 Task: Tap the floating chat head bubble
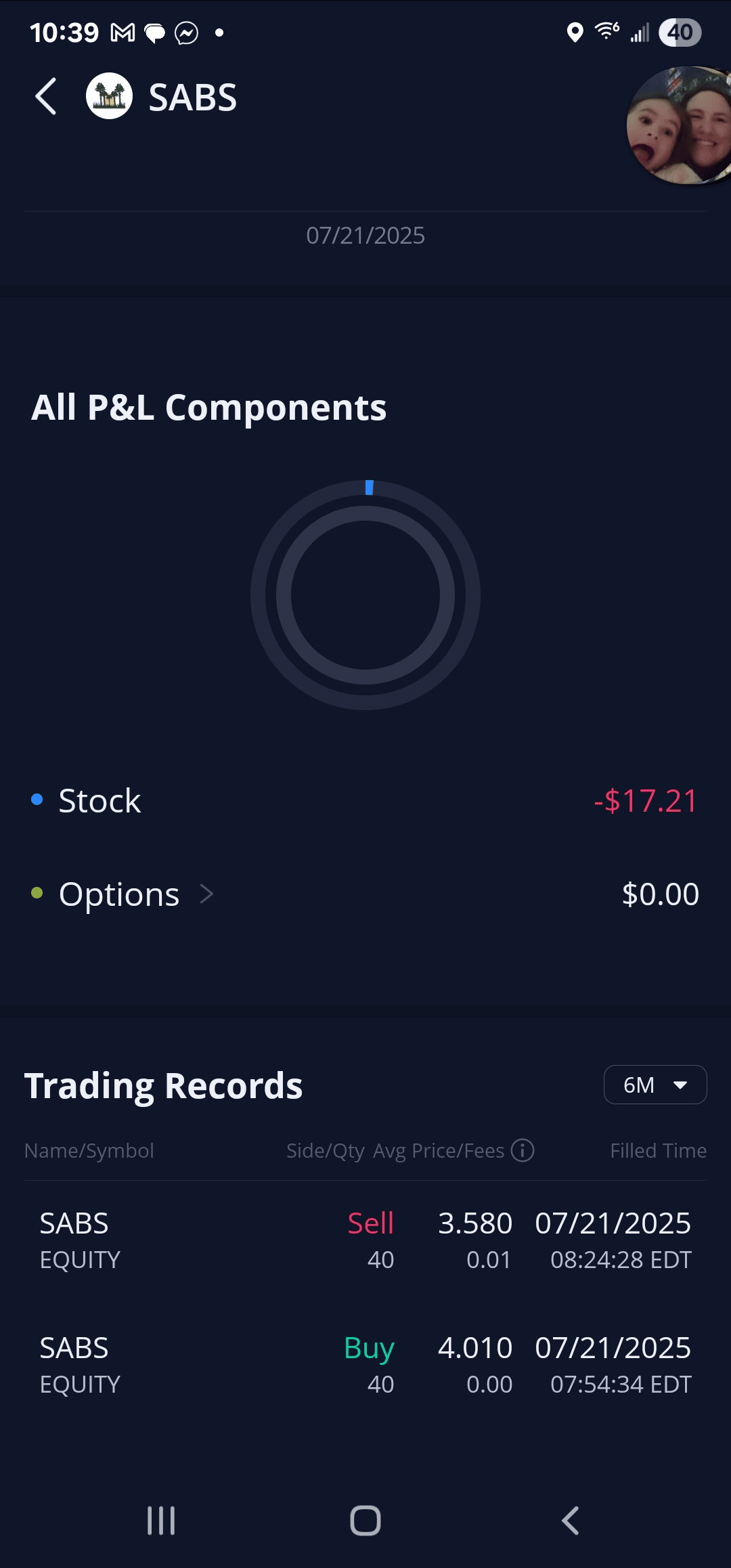(x=680, y=125)
